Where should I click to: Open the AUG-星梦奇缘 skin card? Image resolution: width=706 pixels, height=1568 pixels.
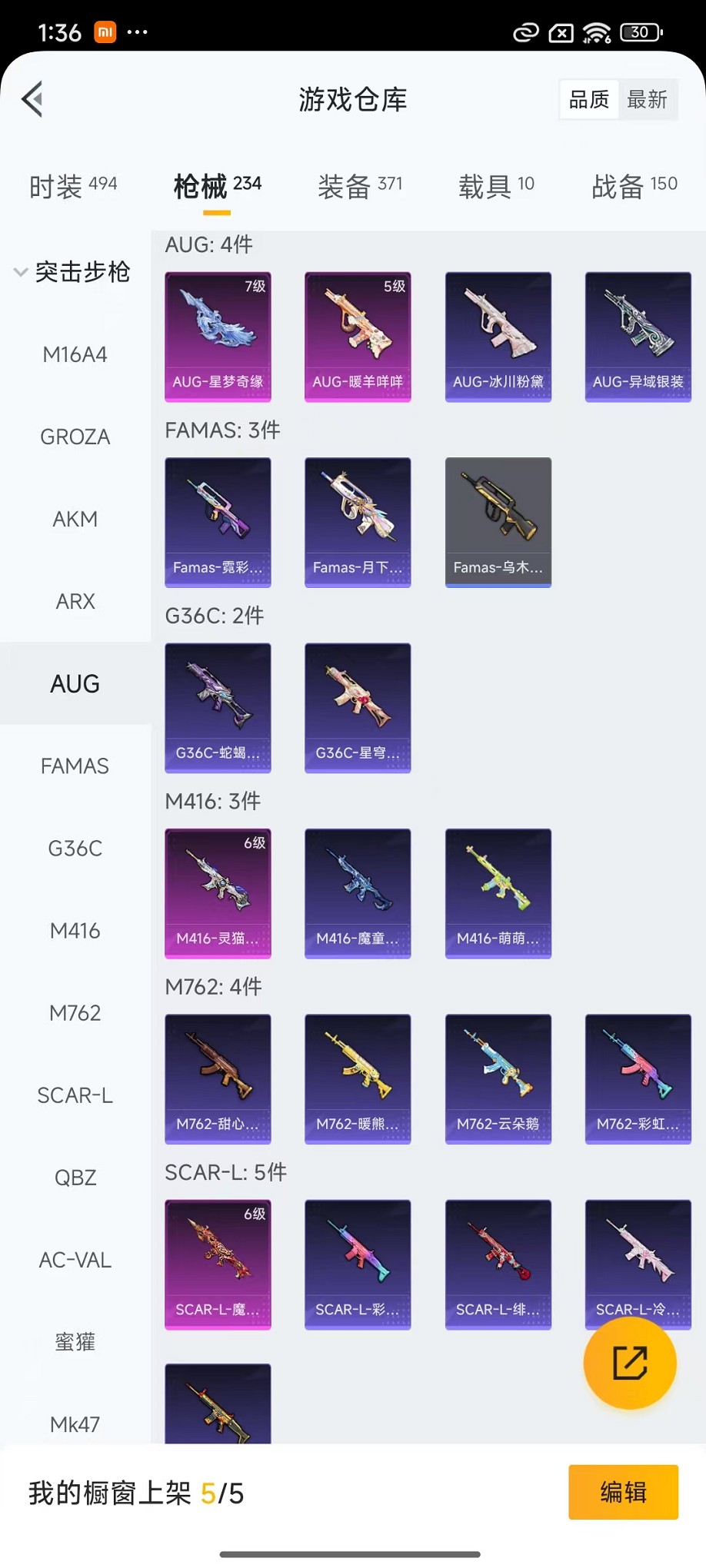(218, 336)
